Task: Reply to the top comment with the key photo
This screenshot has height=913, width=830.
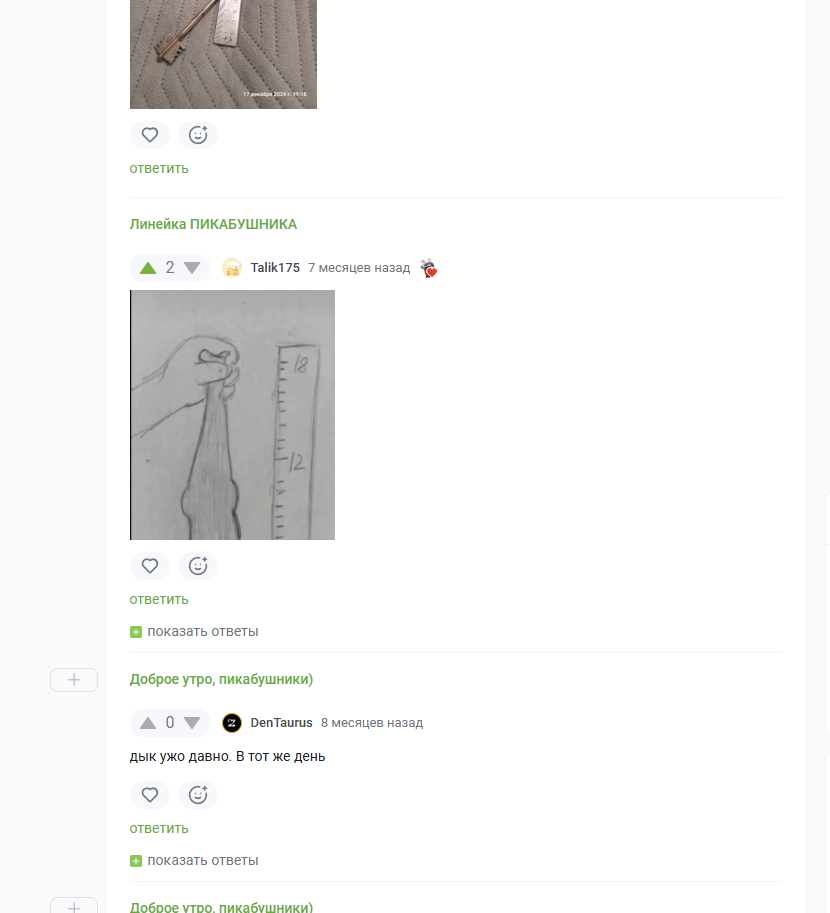Action: (x=159, y=168)
